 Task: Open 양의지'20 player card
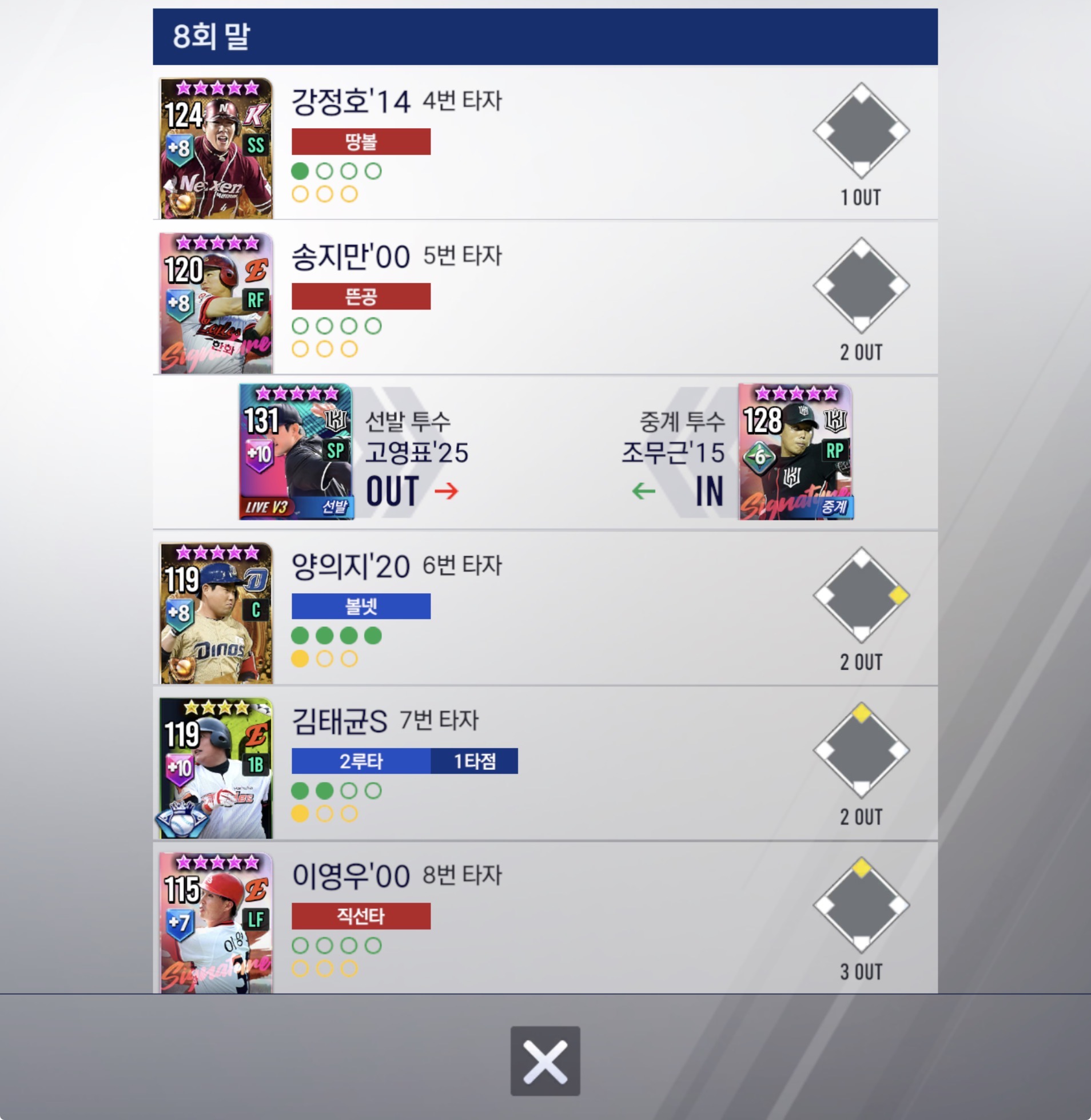point(216,613)
